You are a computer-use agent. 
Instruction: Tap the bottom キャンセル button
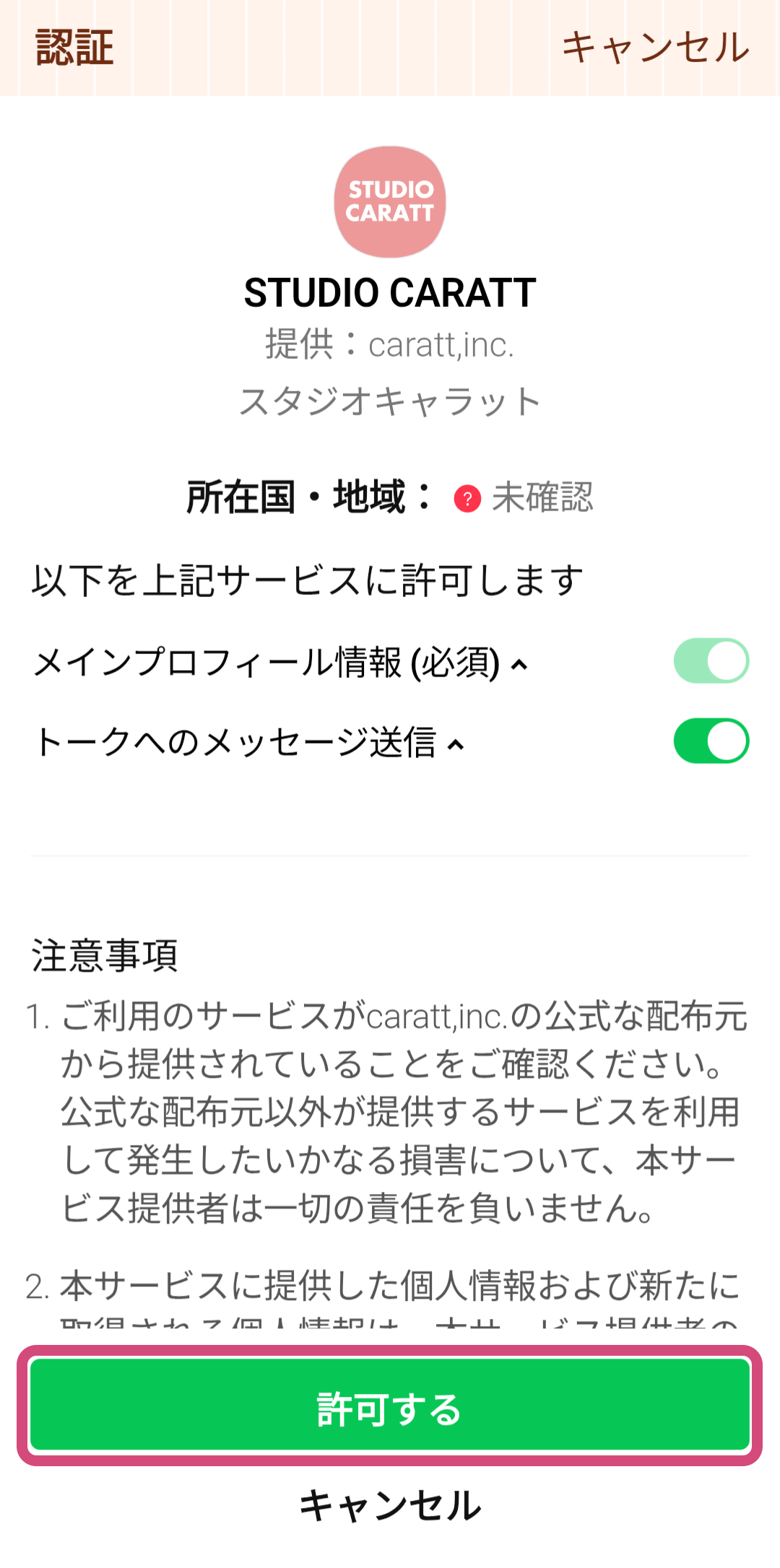point(390,1506)
